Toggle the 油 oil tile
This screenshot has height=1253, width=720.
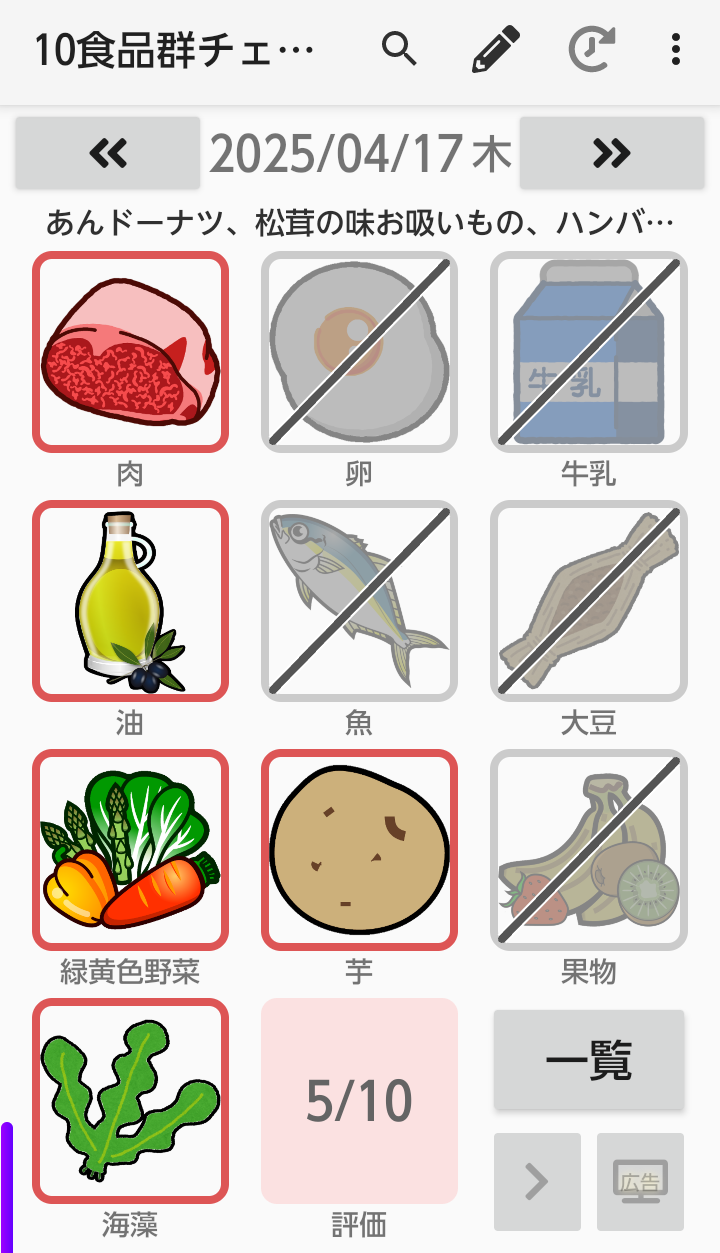pos(131,600)
